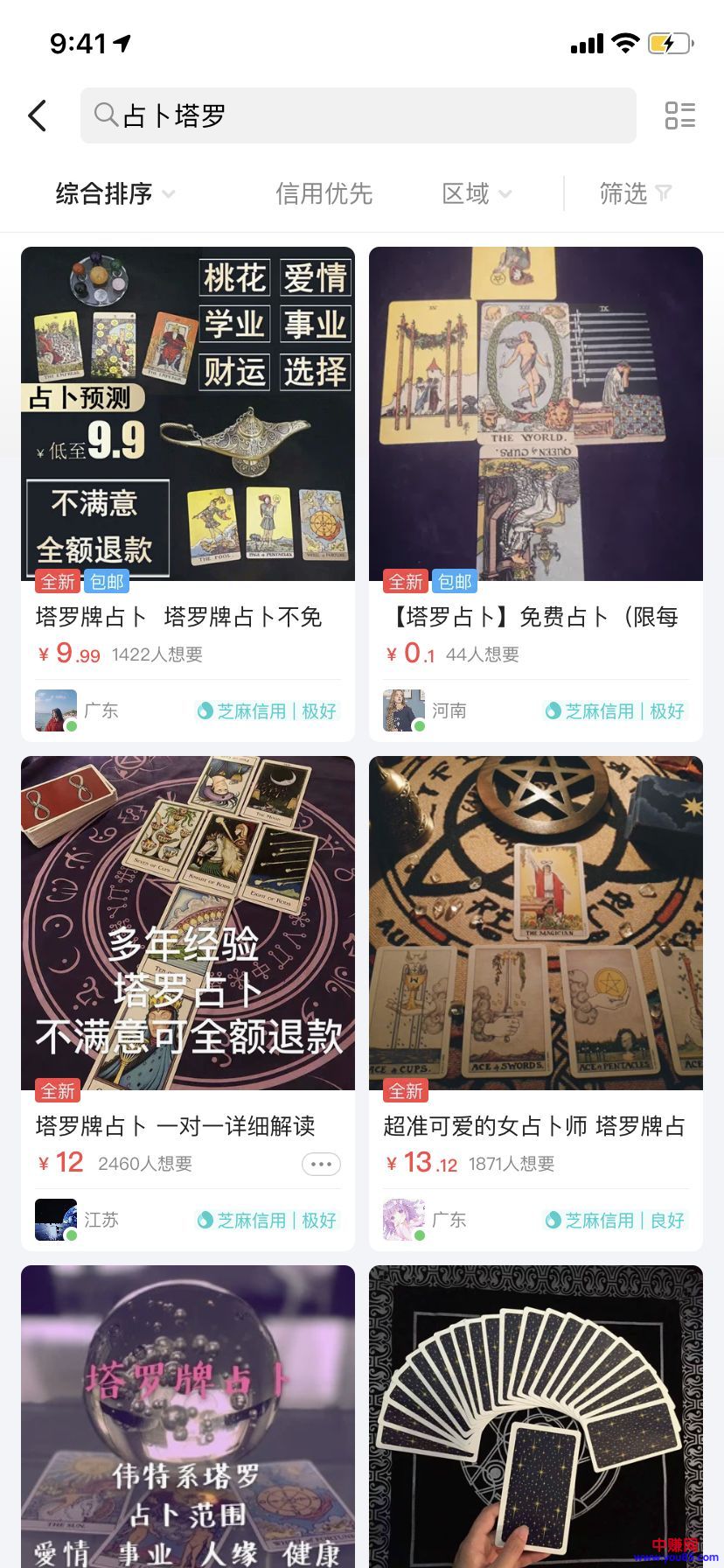The width and height of the screenshot is (724, 1568).
Task: Open the 伟特系塔罗 crystal ball listing
Action: 188,1416
